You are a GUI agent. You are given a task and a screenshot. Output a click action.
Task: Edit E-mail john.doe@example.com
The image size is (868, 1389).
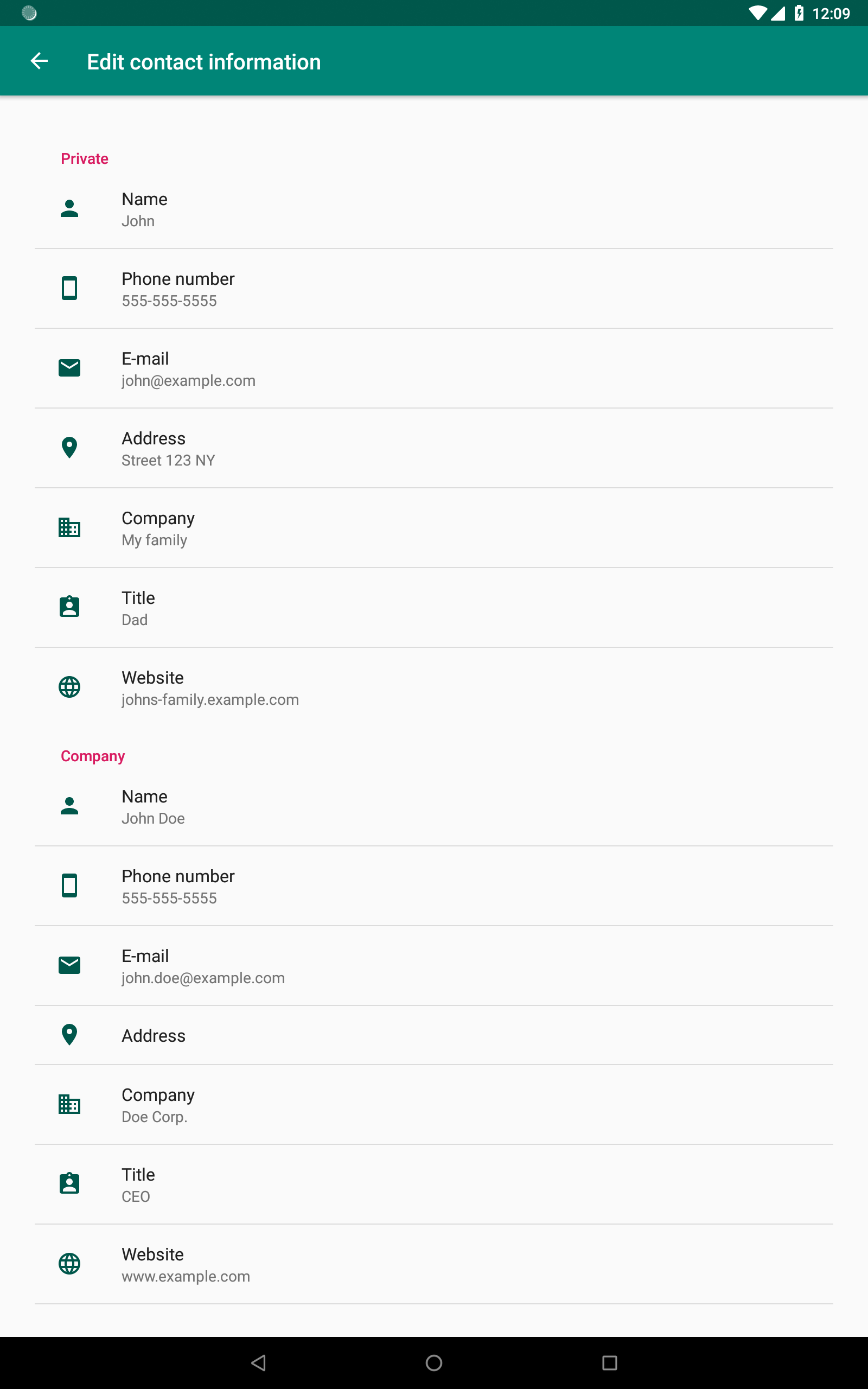[x=433, y=966]
